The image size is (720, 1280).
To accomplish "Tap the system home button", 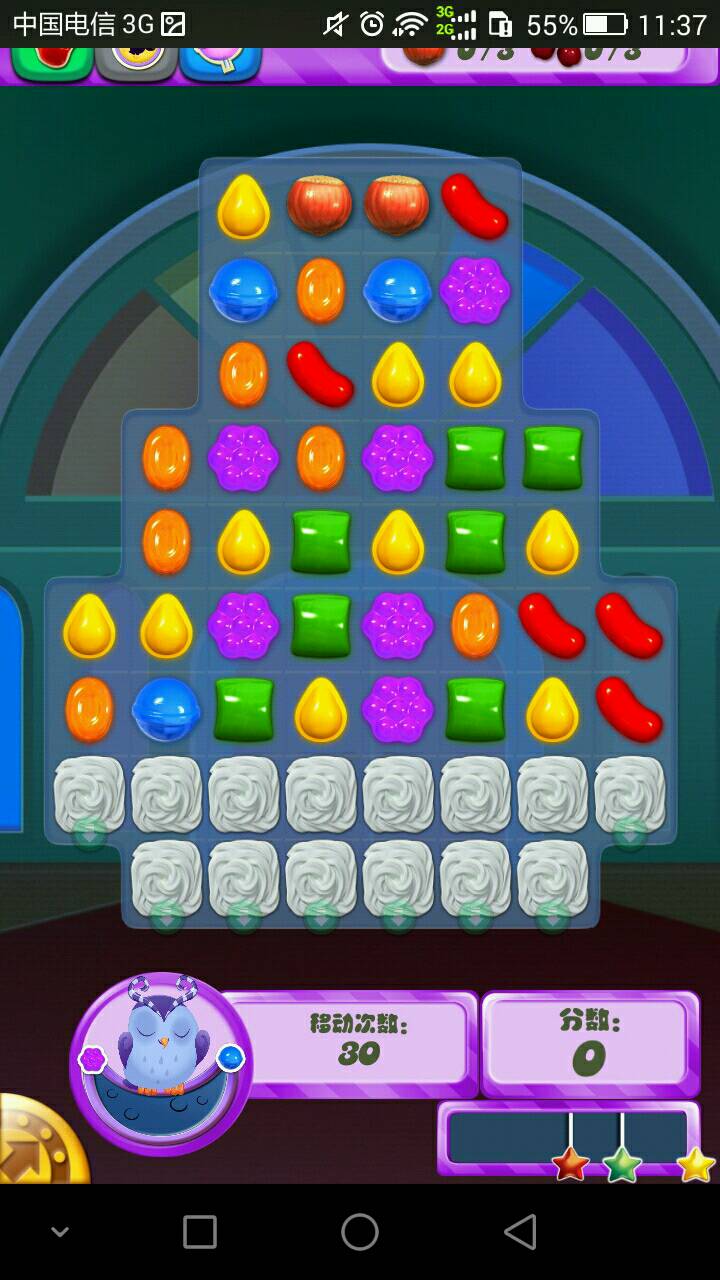I will (x=360, y=1232).
